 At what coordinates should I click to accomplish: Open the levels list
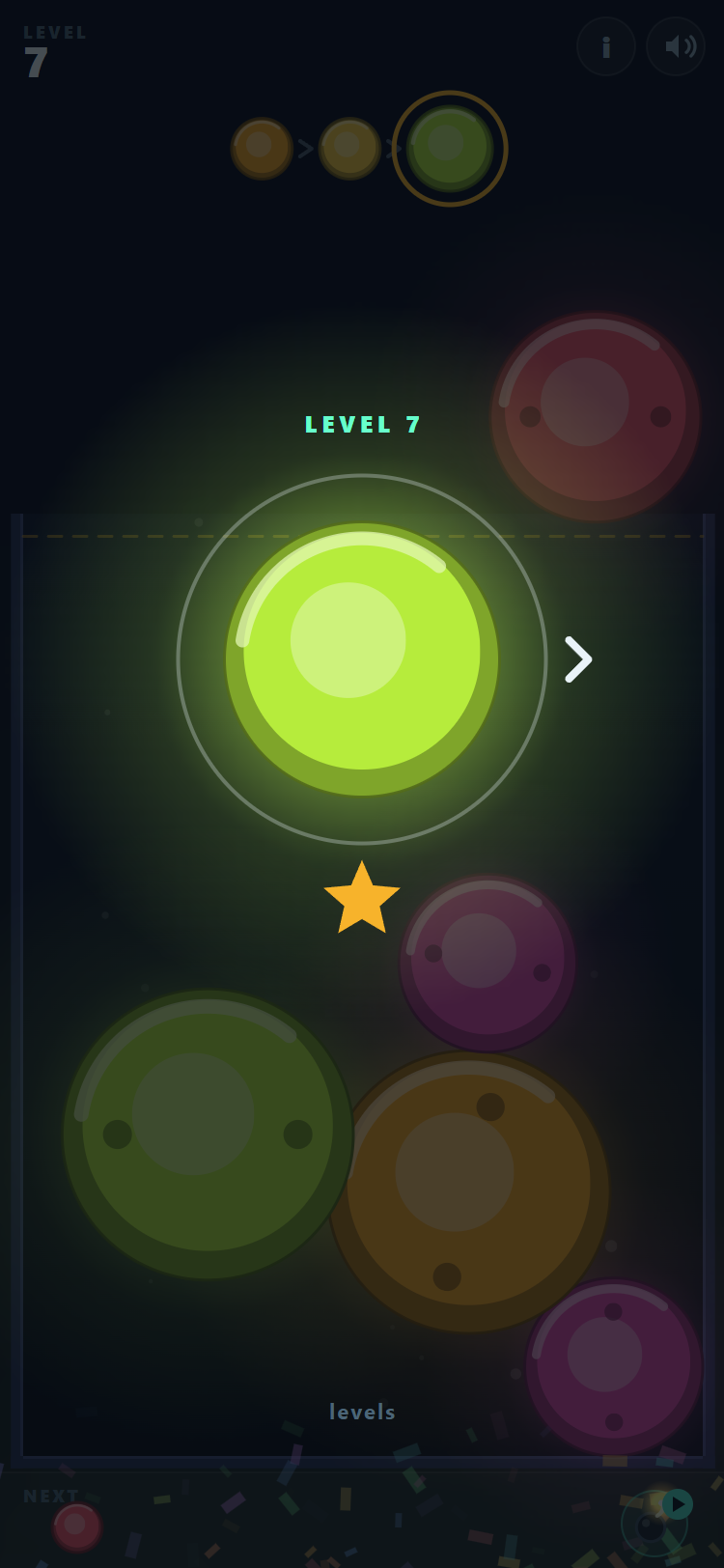click(362, 1412)
